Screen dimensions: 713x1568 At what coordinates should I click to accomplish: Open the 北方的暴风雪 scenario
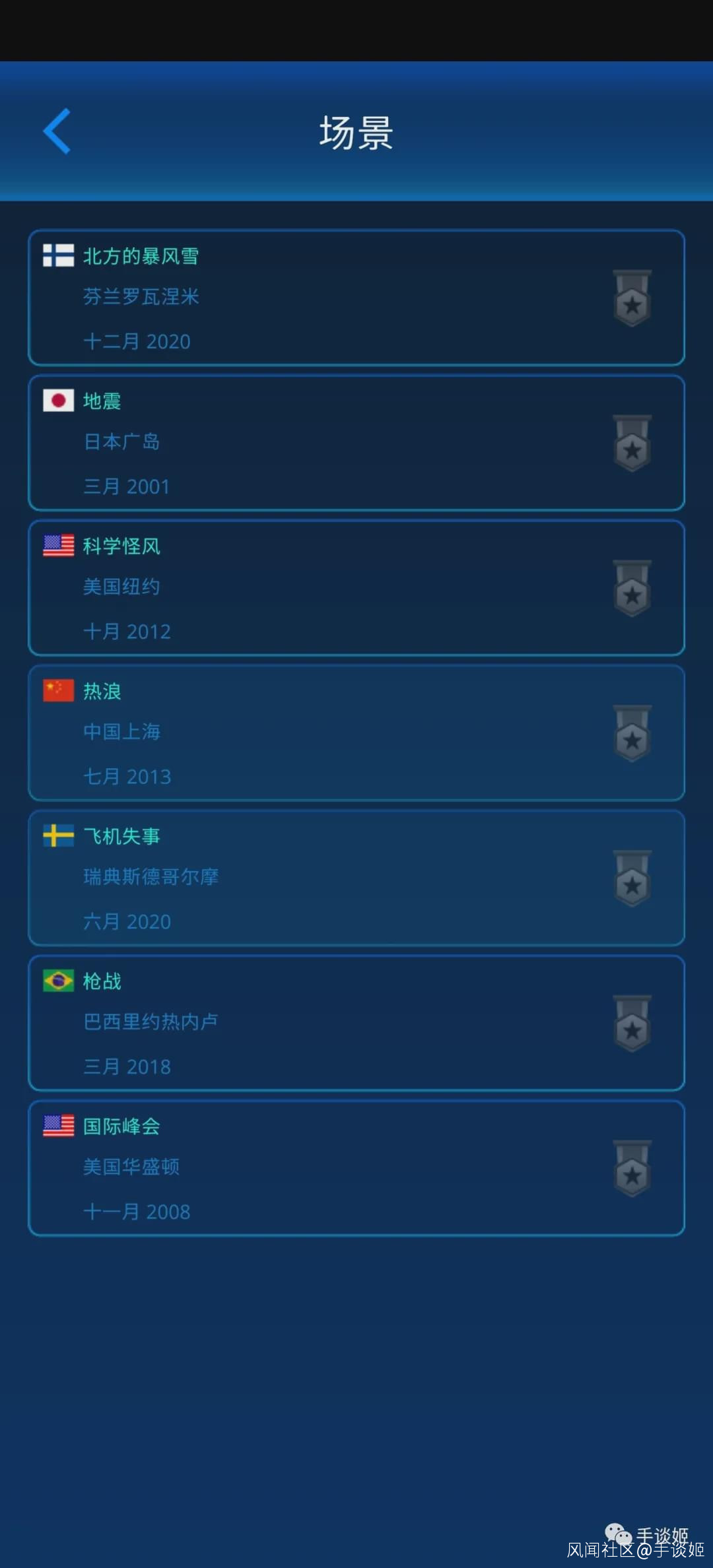356,298
